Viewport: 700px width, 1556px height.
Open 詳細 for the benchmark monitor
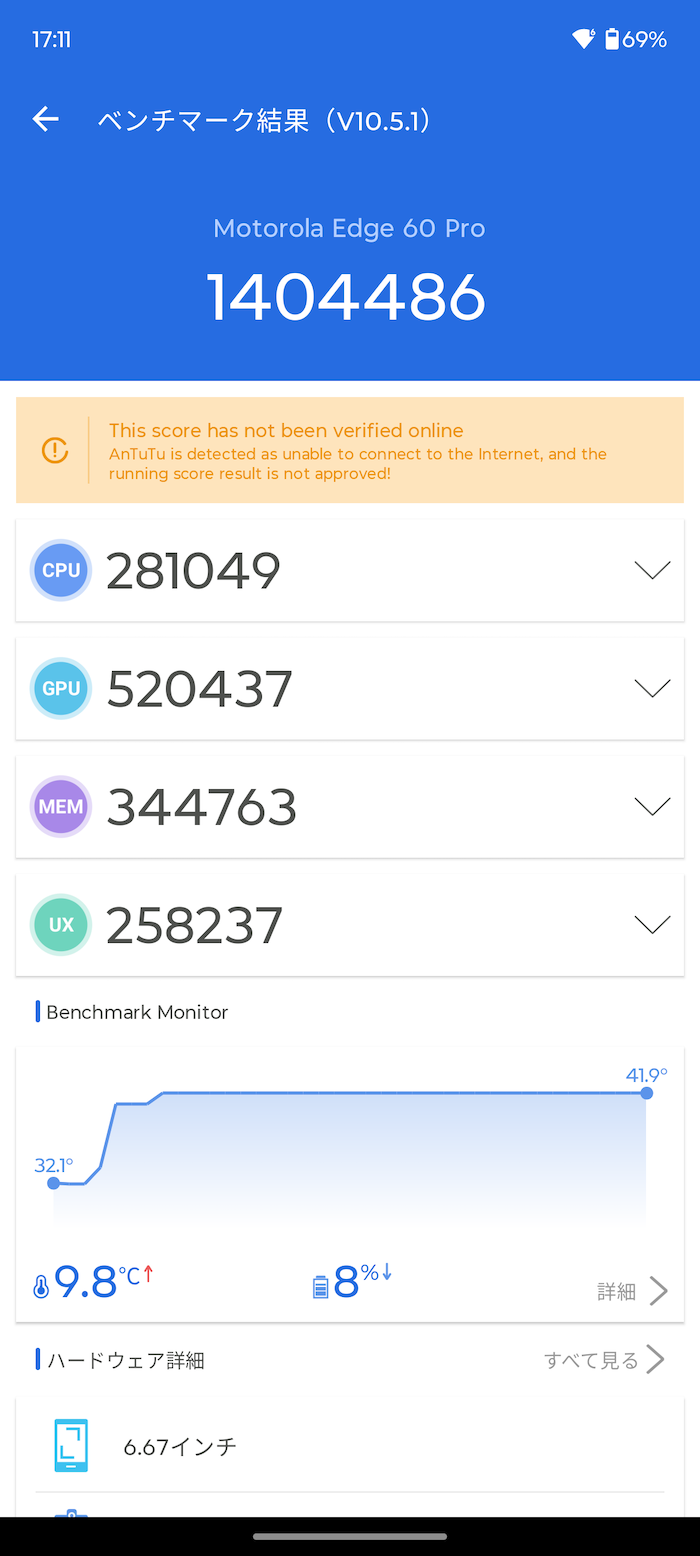pos(632,1291)
